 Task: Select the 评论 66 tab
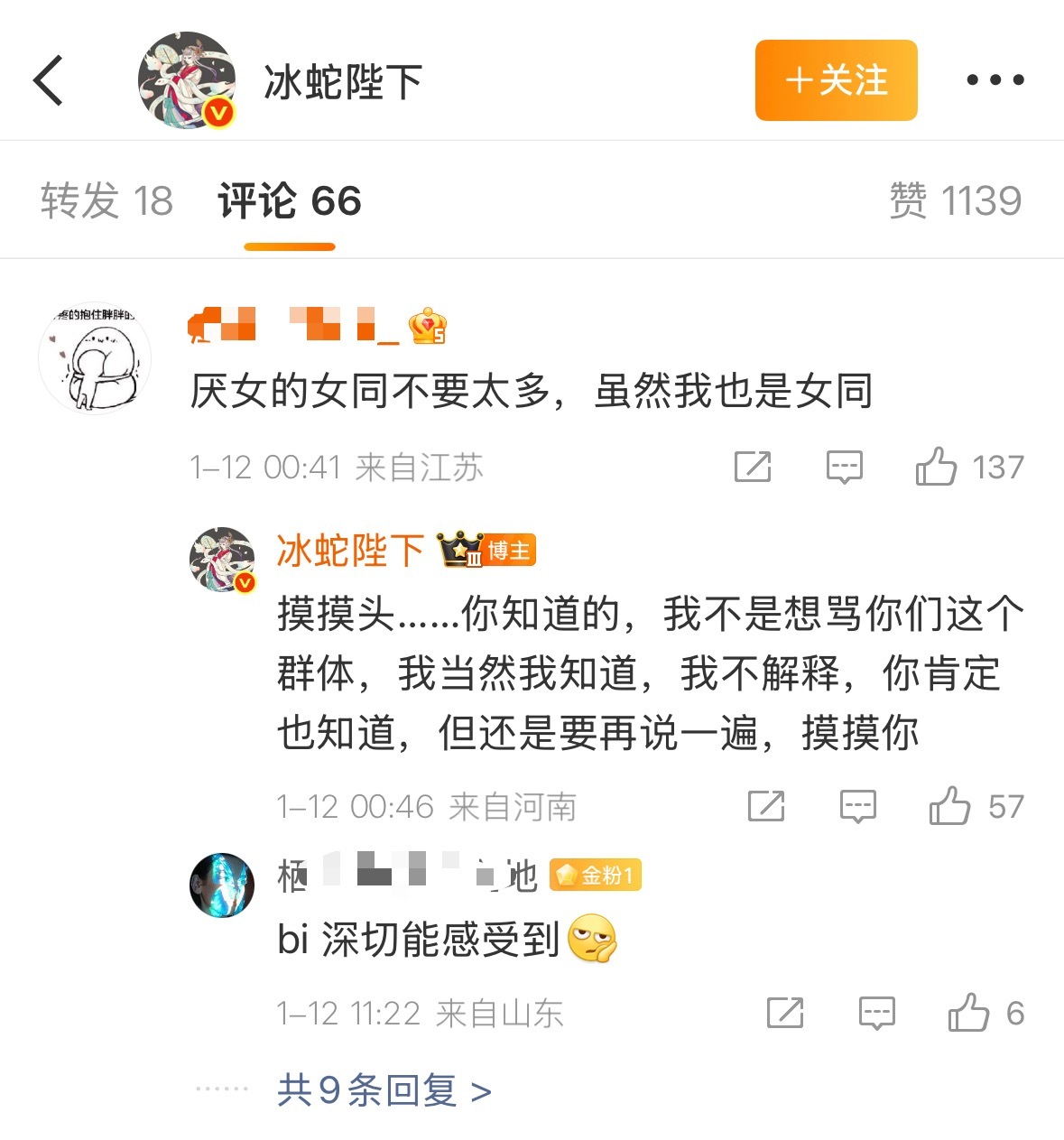[x=289, y=200]
